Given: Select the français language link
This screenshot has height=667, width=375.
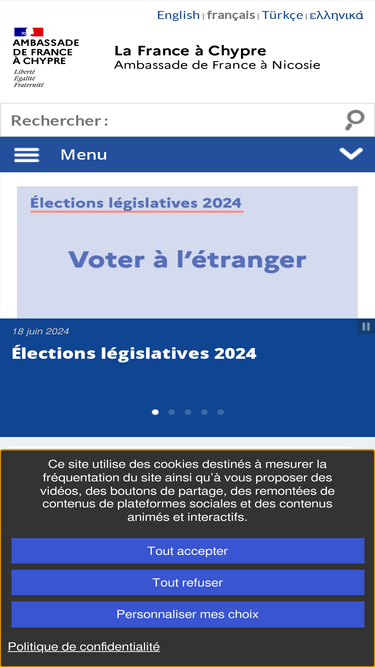Looking at the screenshot, I should click(x=231, y=15).
